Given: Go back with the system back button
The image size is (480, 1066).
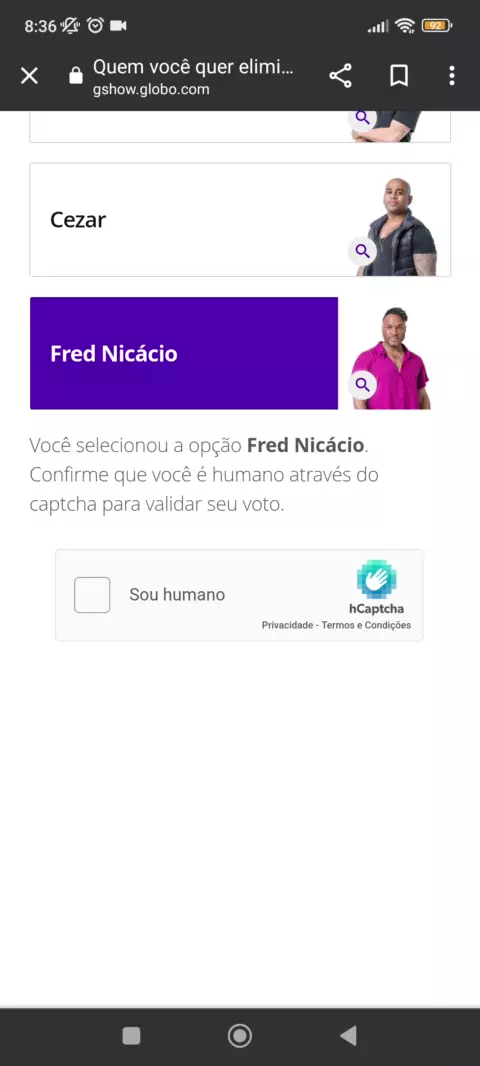Looking at the screenshot, I should point(348,1035).
